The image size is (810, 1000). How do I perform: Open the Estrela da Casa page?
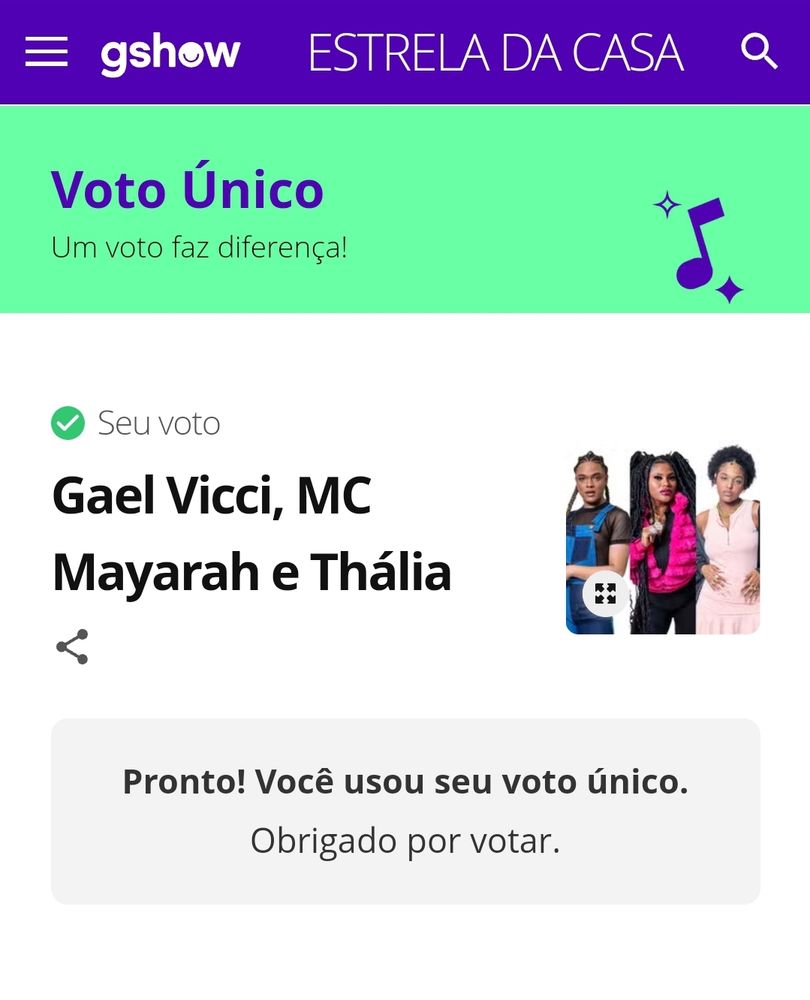496,53
